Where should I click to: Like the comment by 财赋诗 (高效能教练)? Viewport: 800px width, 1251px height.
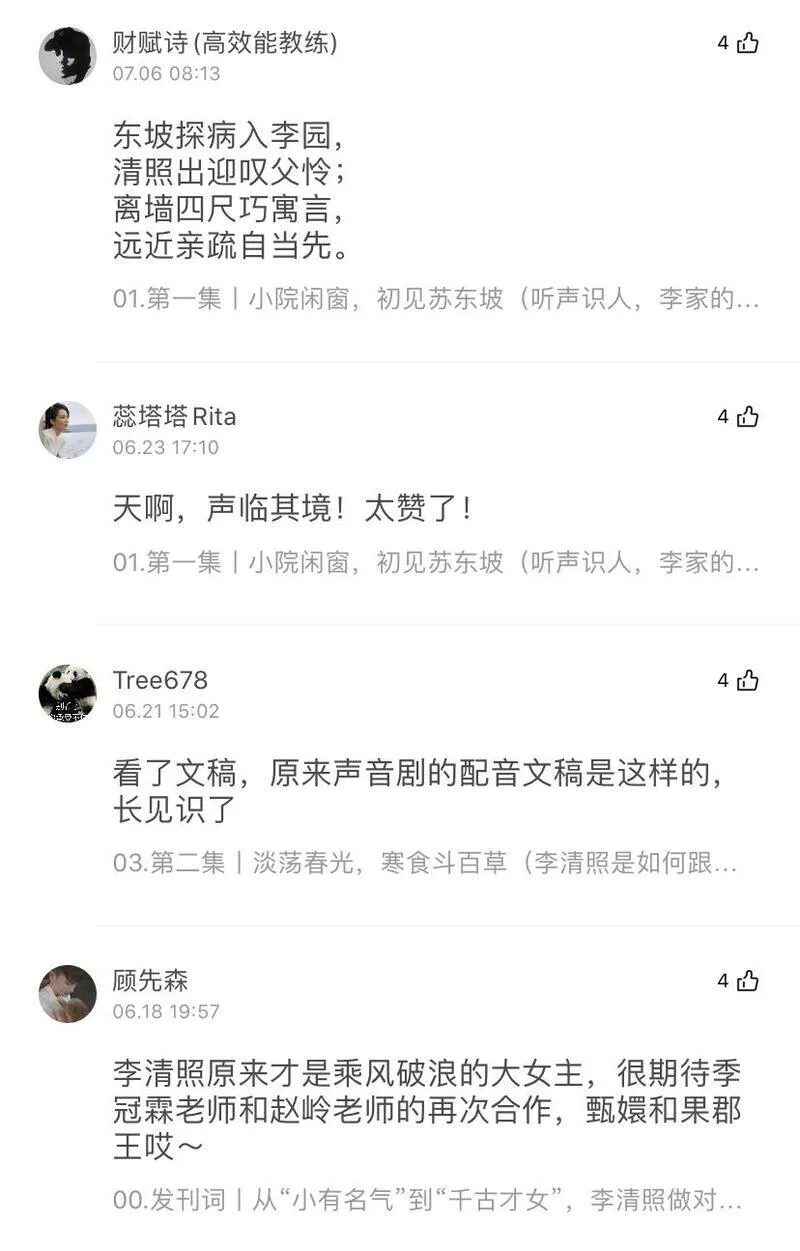tap(747, 43)
